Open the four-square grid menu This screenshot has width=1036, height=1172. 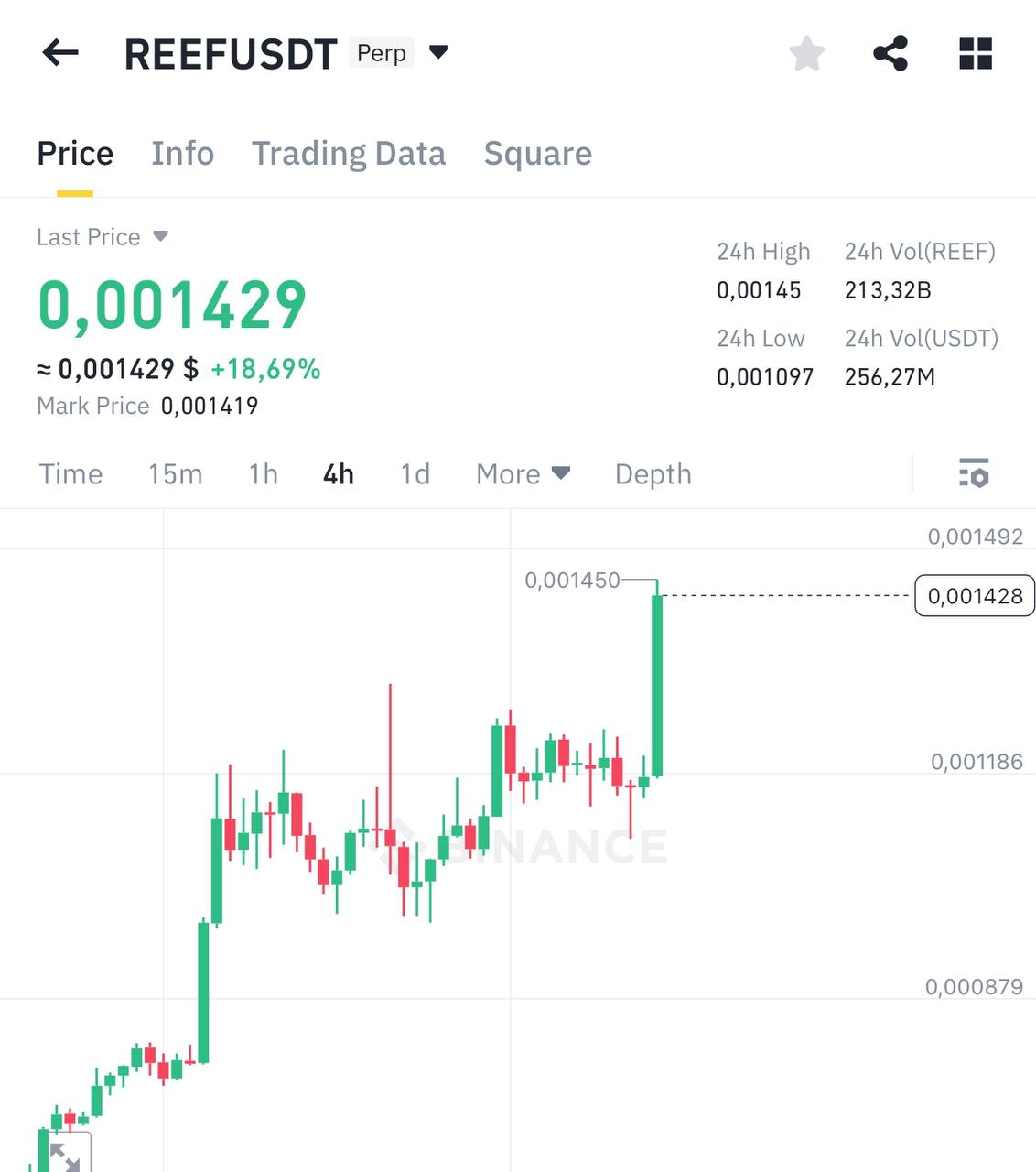click(975, 53)
